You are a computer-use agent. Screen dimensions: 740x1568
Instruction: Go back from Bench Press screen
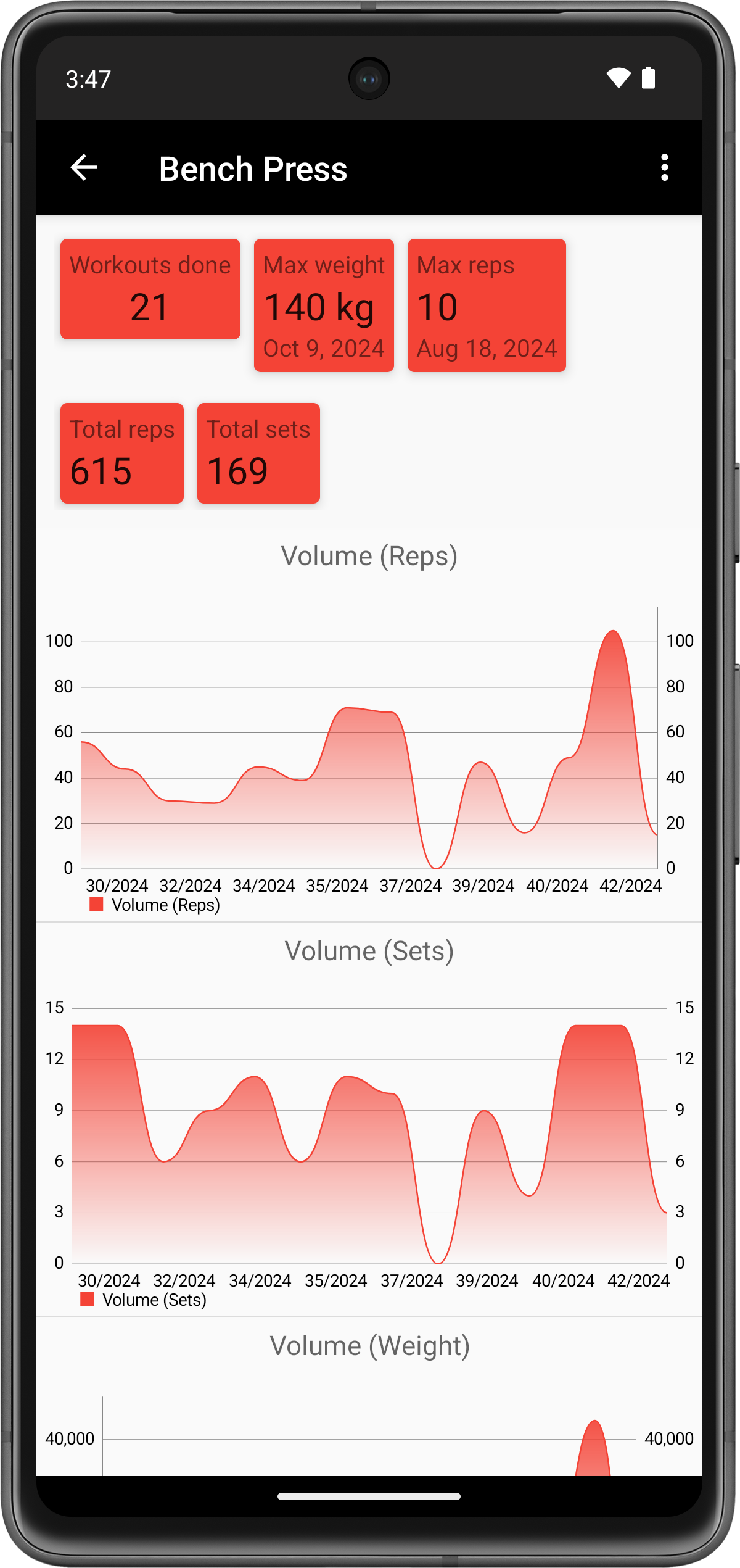[x=84, y=168]
